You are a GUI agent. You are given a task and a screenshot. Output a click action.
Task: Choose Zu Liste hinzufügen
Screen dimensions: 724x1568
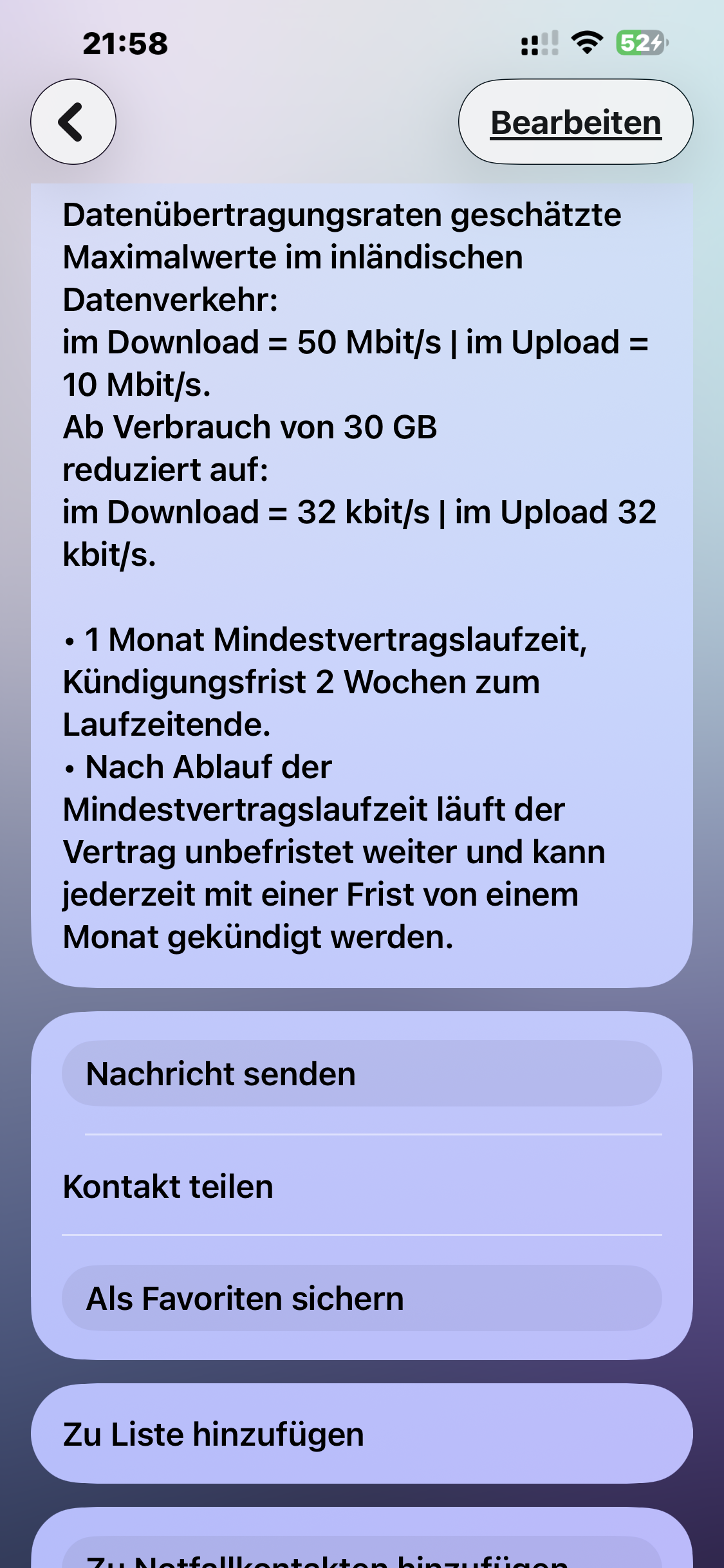point(362,1434)
